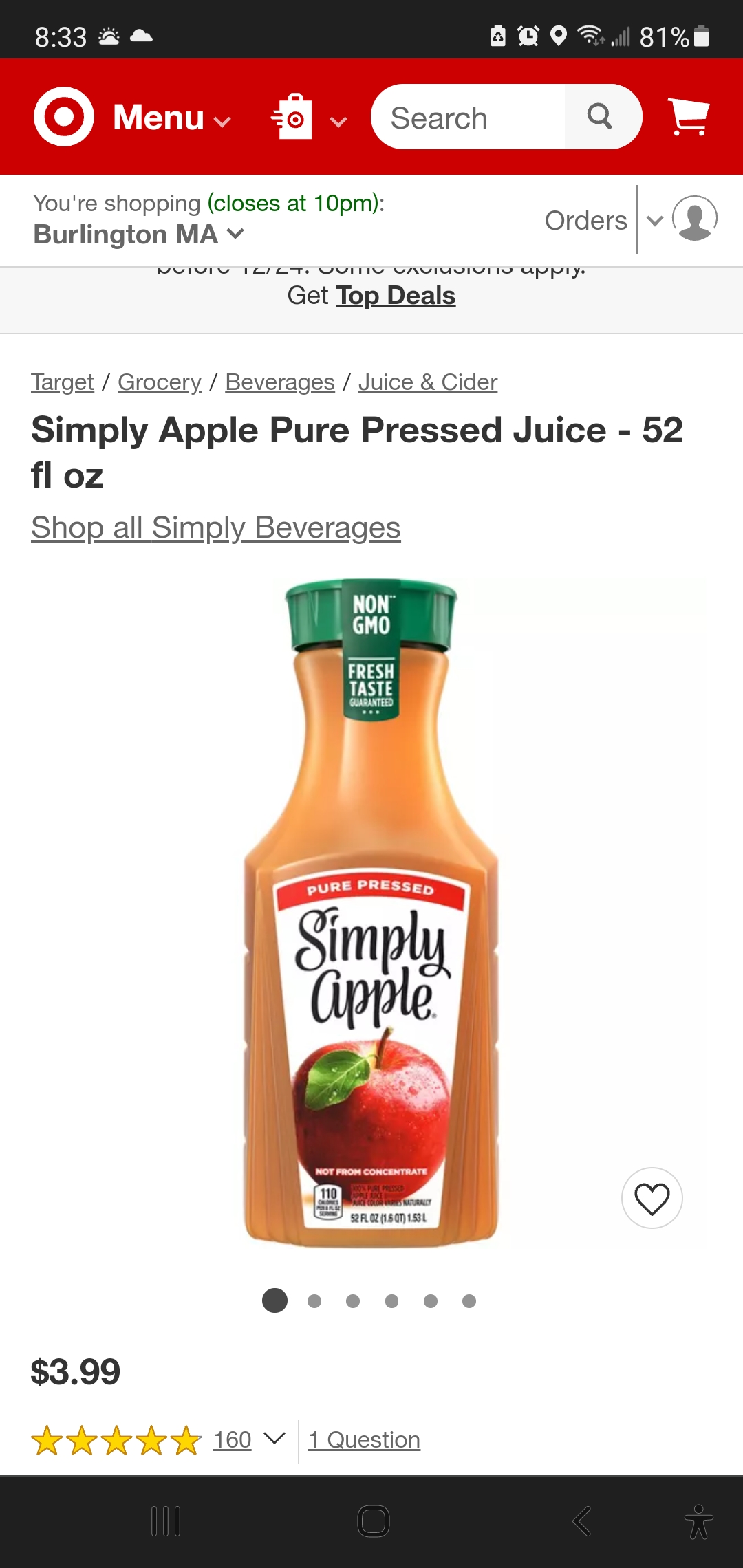Select the second image carousel dot
This screenshot has width=743, height=1568.
(x=314, y=1300)
